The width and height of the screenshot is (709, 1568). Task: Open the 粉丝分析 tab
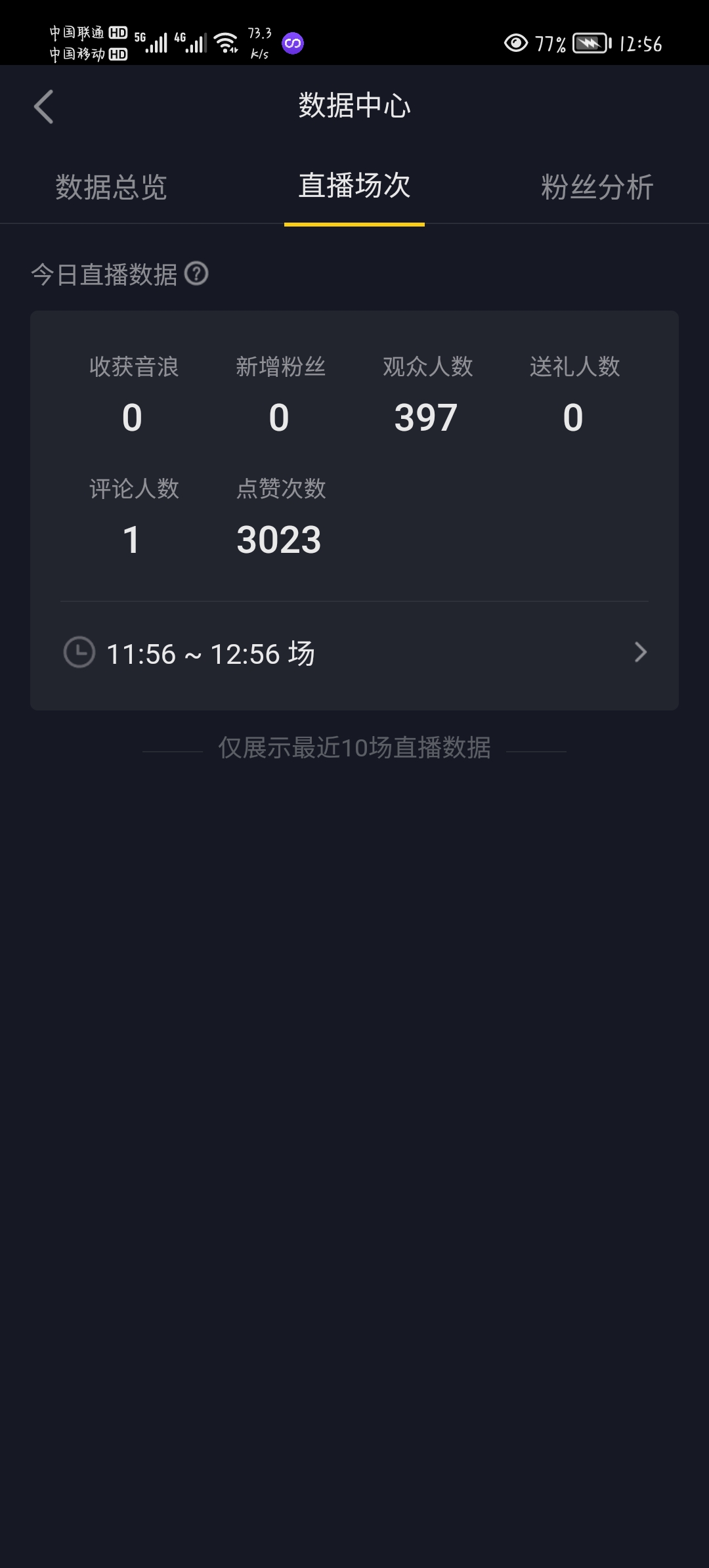(x=597, y=187)
